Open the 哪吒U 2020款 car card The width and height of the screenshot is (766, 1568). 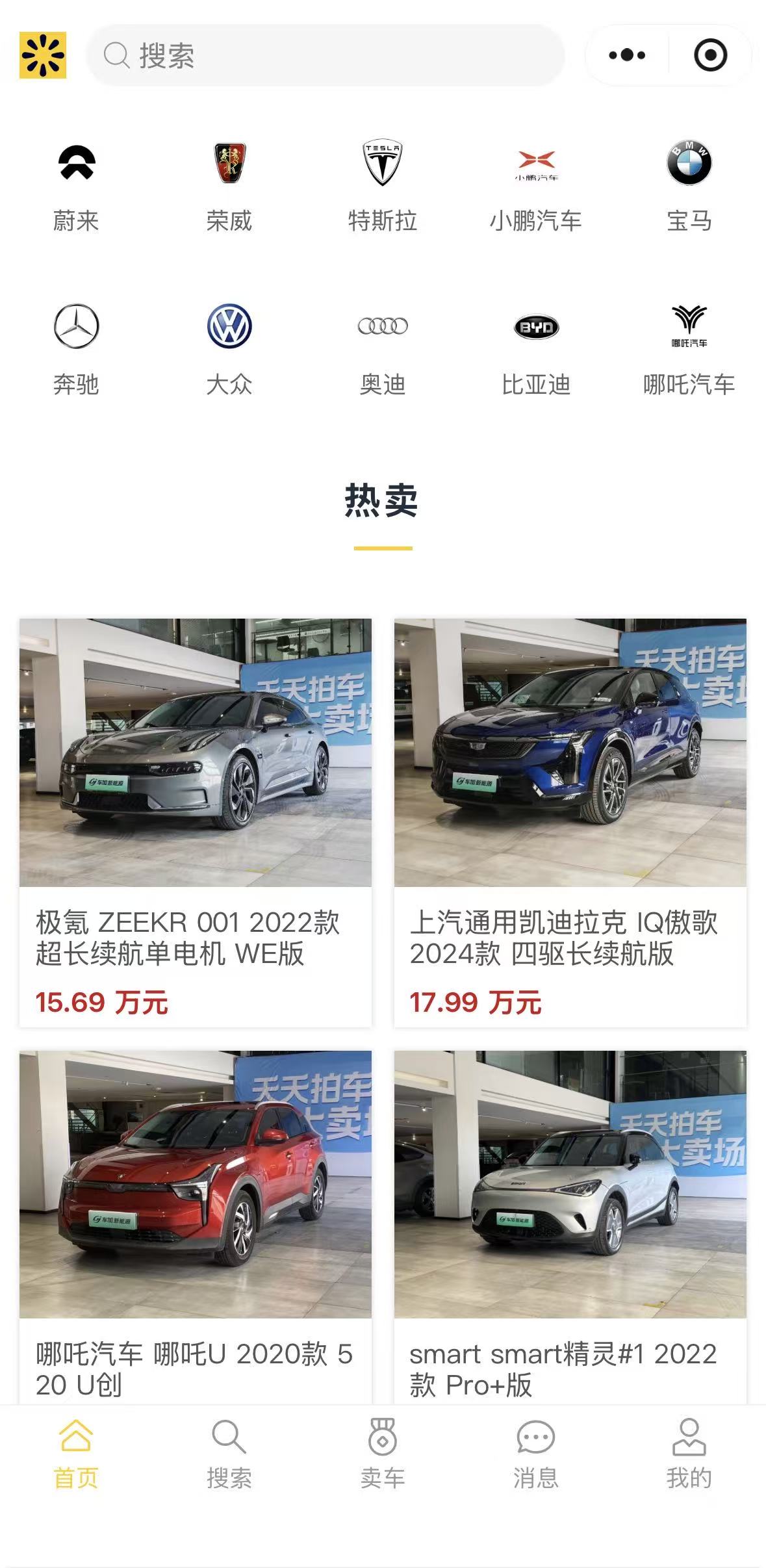(x=196, y=1222)
